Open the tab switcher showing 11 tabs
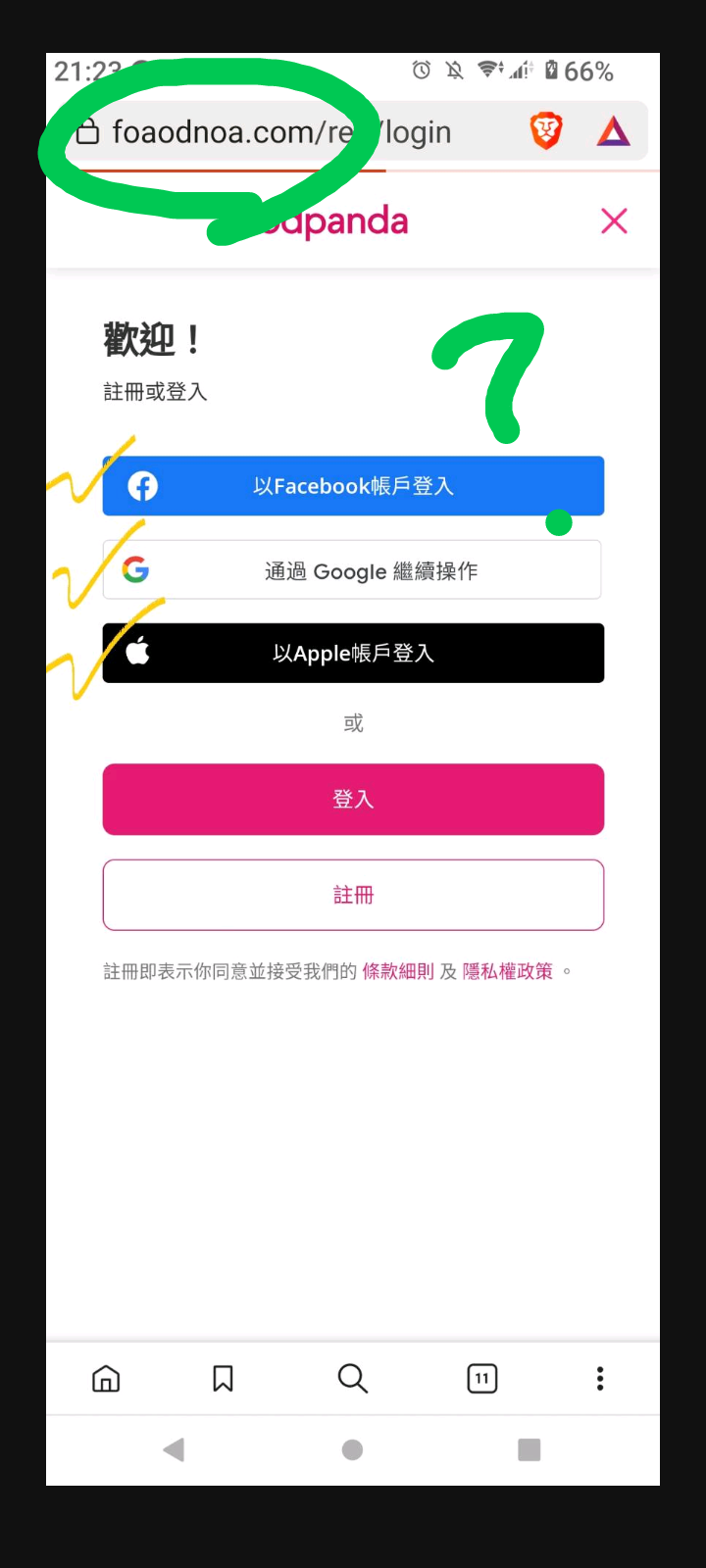 click(x=482, y=1379)
